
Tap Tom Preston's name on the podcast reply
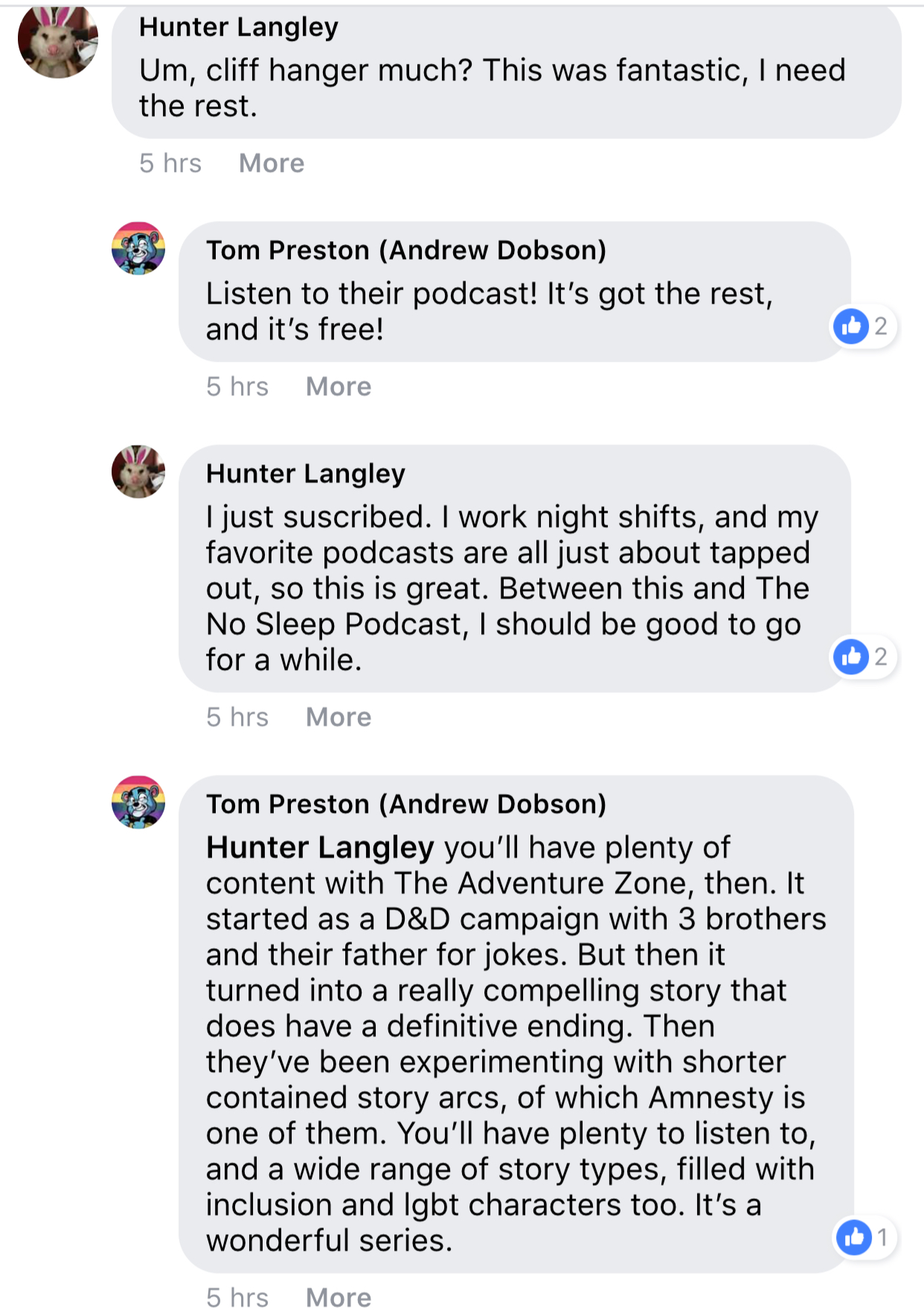click(406, 251)
